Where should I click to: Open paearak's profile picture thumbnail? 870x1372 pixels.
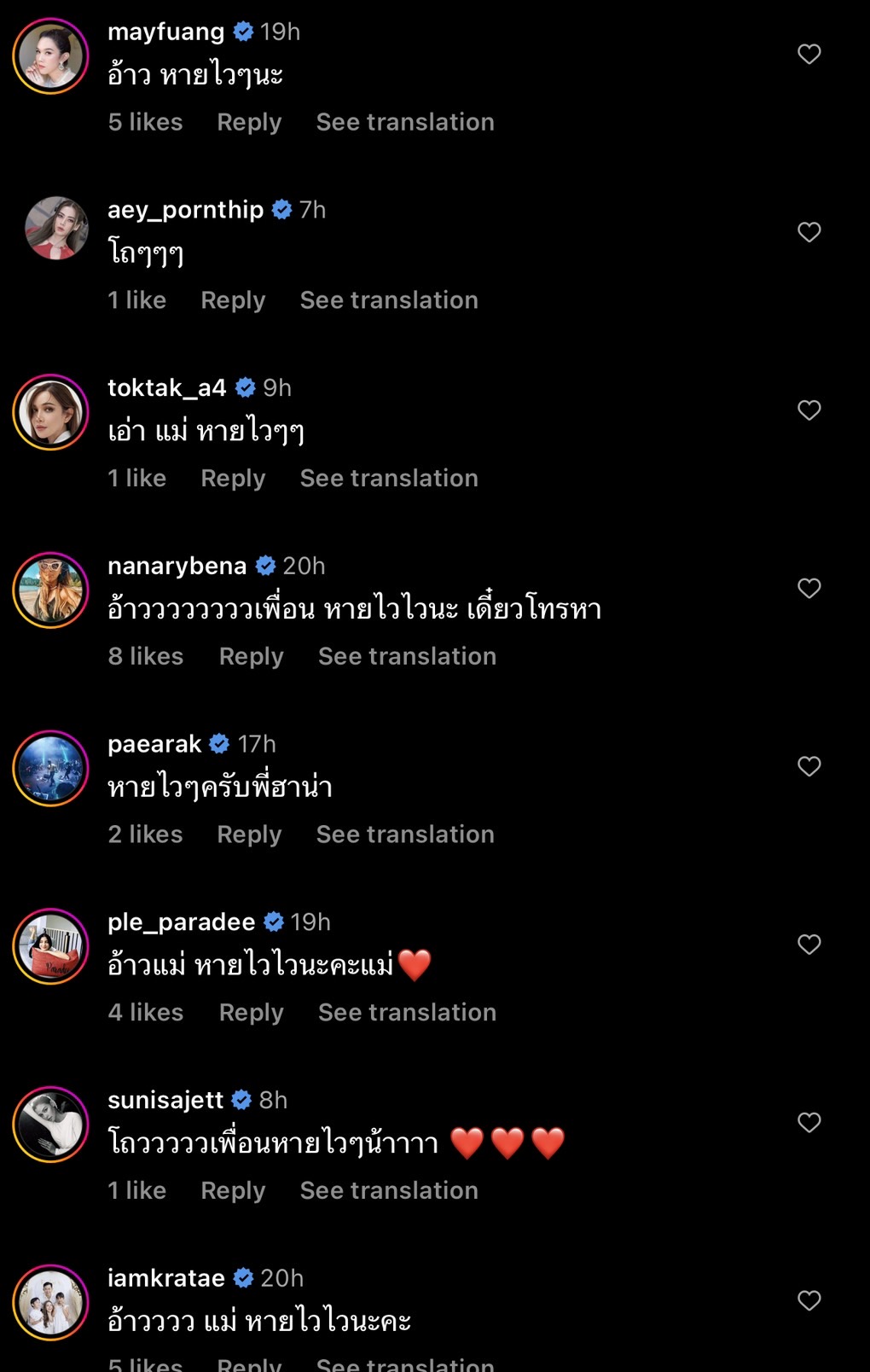point(51,768)
